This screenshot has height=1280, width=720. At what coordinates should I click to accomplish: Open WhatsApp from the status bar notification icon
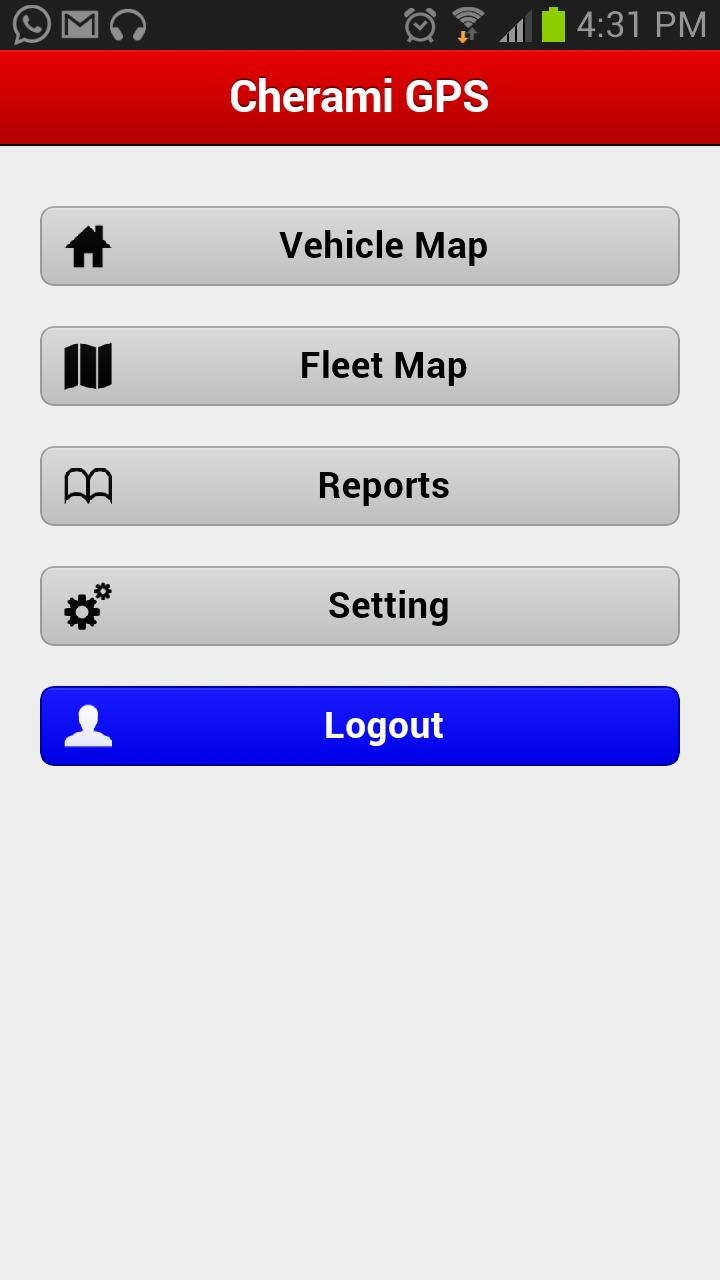(x=29, y=23)
